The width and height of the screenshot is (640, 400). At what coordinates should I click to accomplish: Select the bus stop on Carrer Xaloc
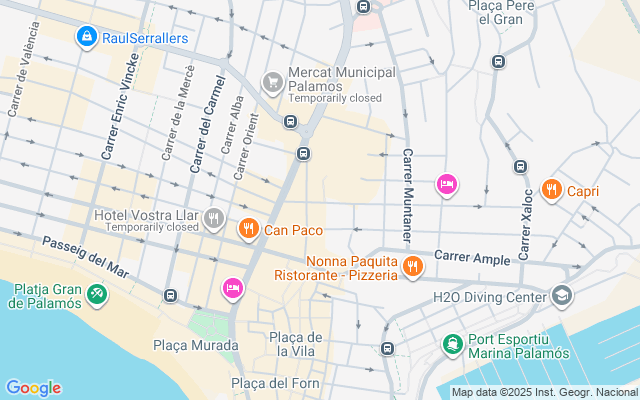(x=520, y=167)
